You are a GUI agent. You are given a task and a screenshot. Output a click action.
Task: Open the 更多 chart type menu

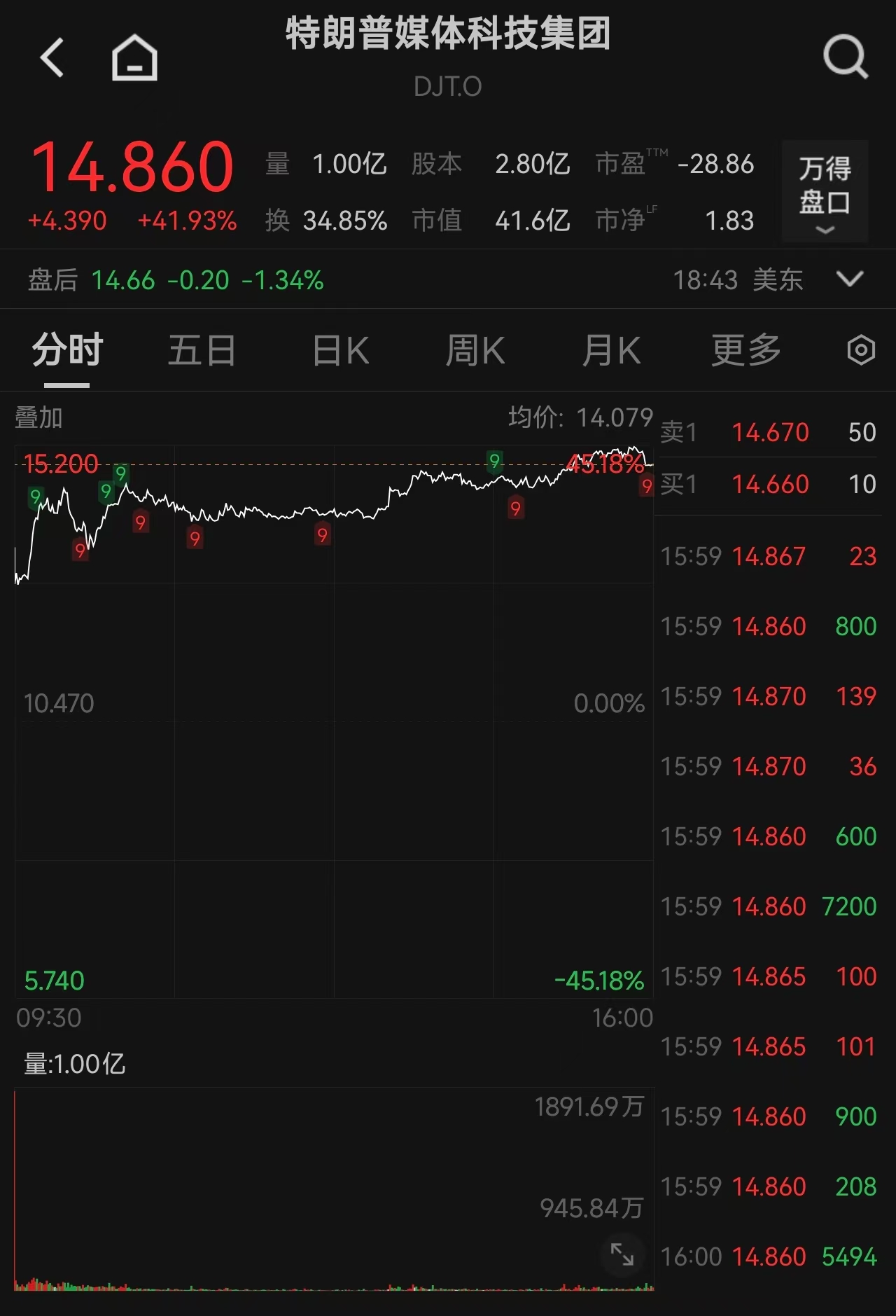click(745, 350)
